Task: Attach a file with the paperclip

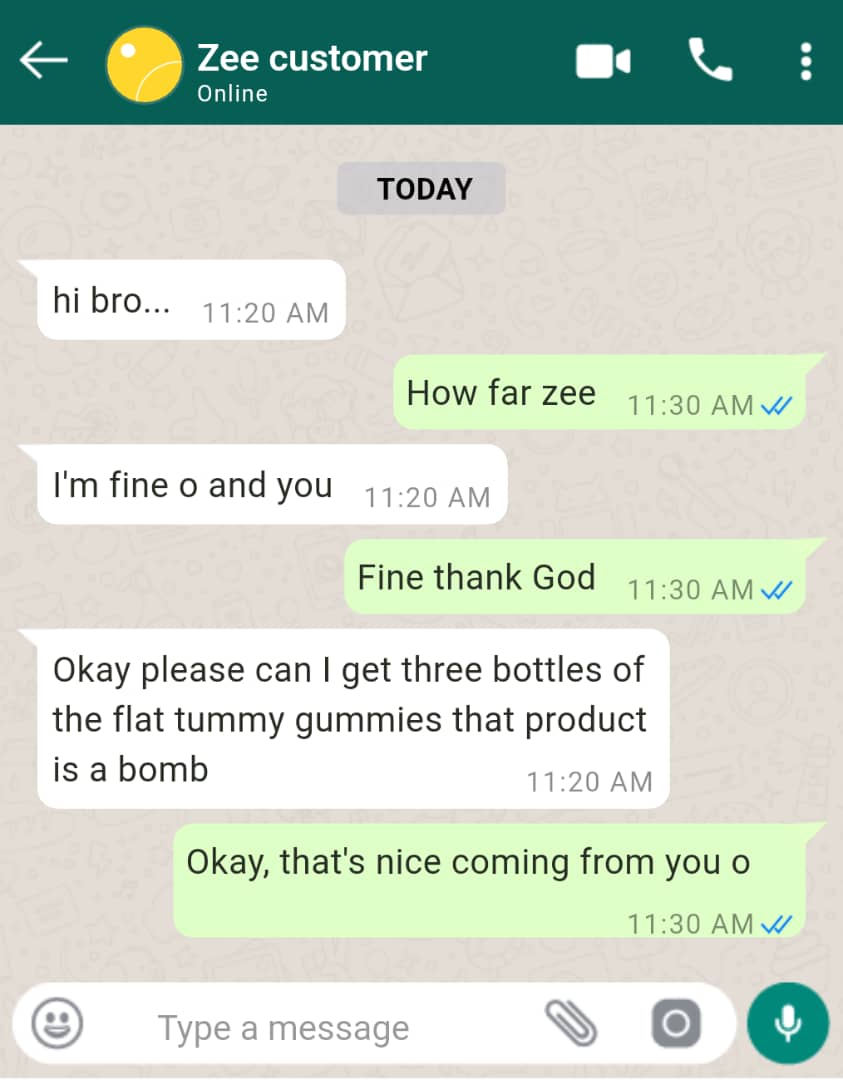Action: coord(571,1024)
